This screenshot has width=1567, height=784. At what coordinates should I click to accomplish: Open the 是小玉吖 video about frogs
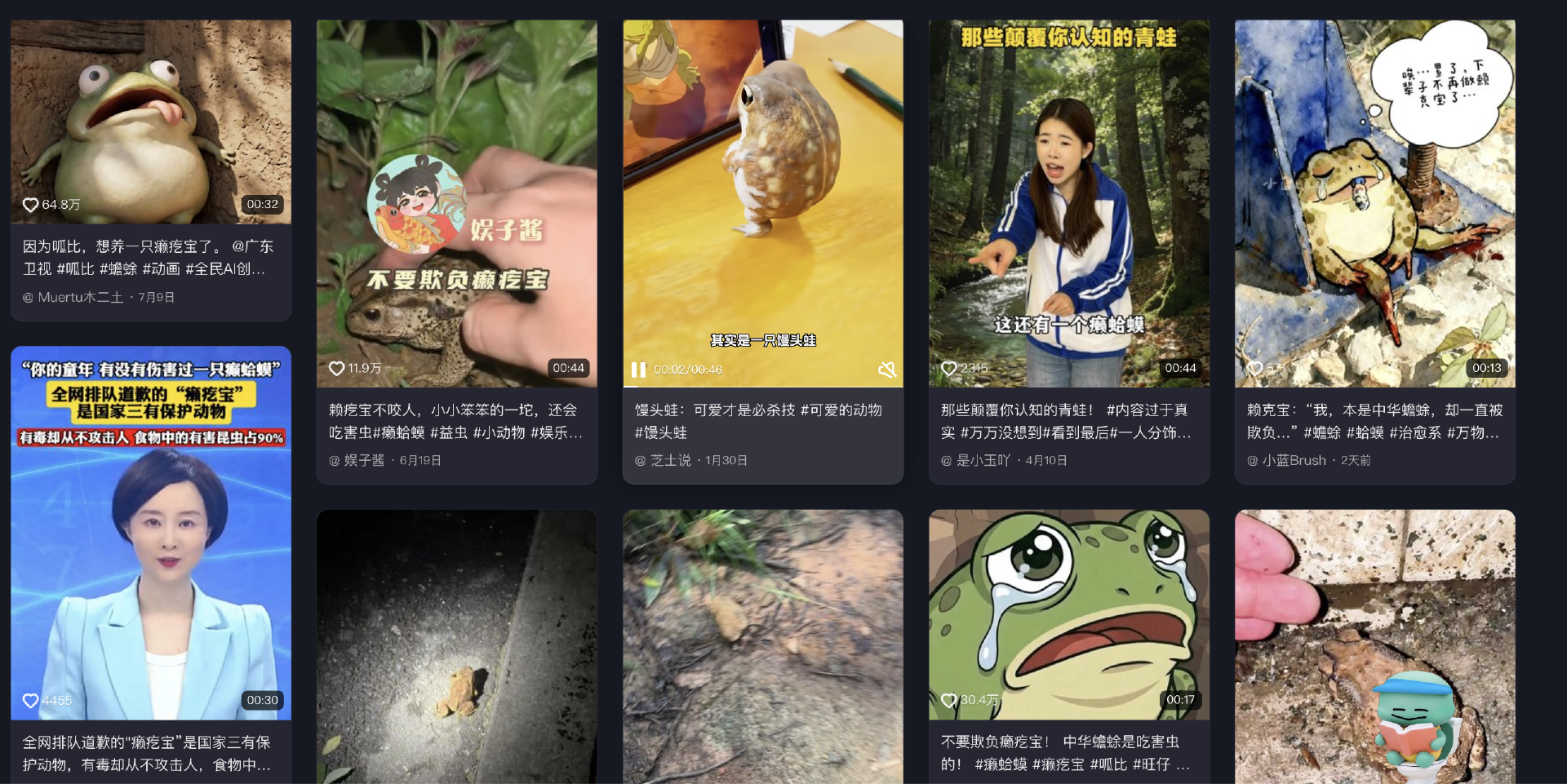[1069, 204]
